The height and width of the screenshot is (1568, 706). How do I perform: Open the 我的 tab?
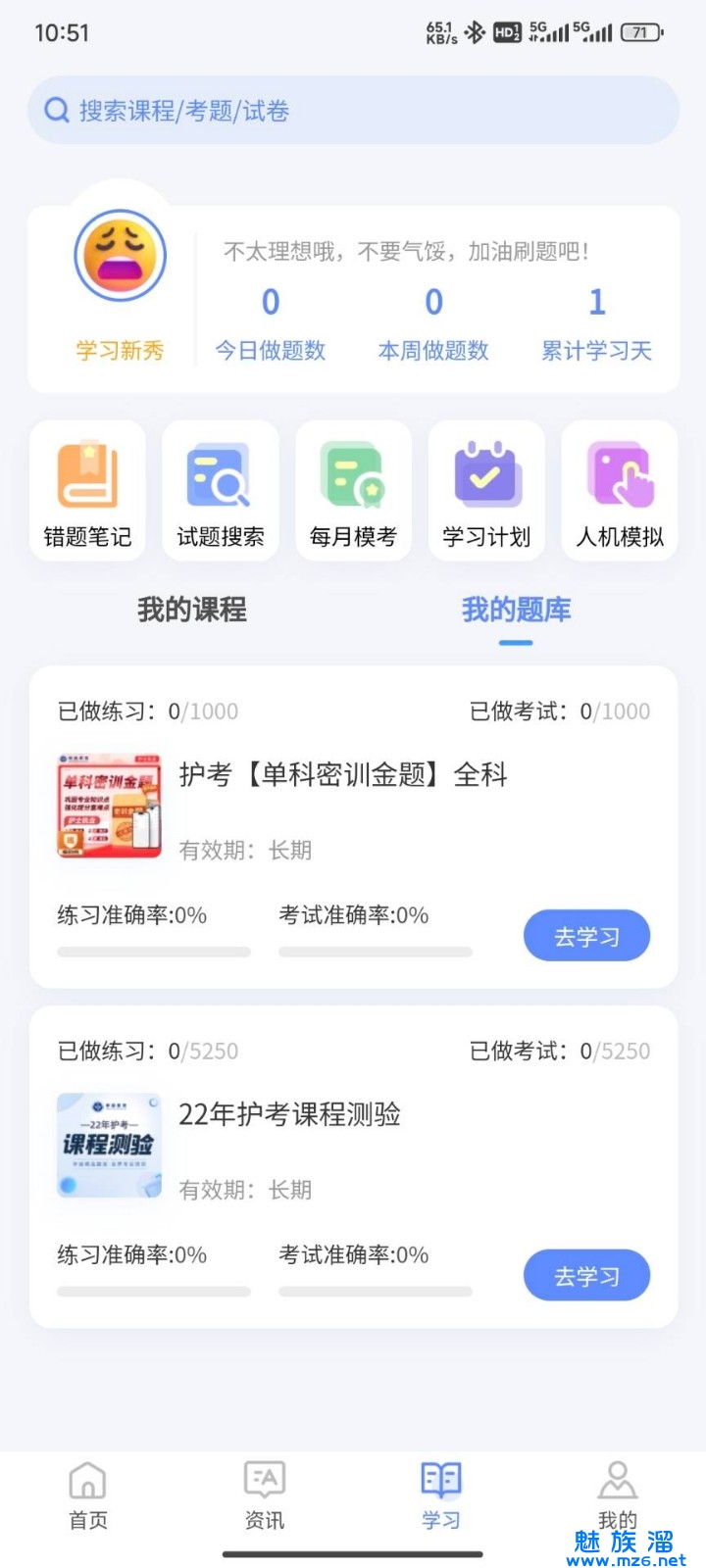coord(618,1494)
